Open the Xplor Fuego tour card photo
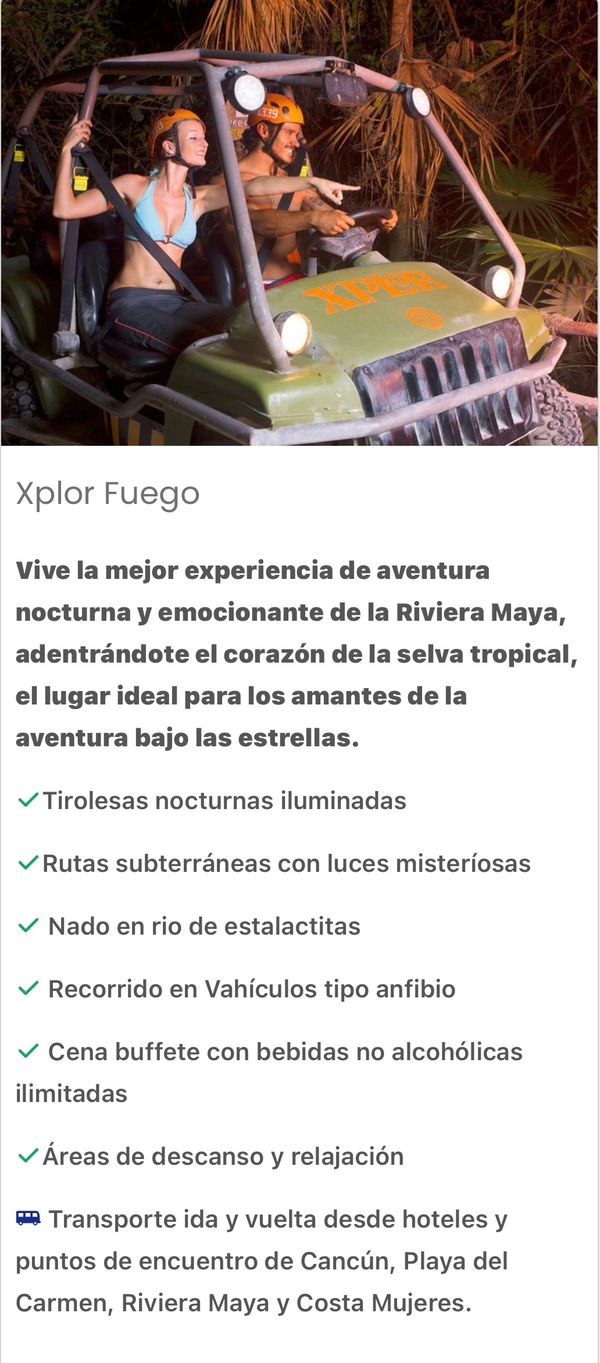The height and width of the screenshot is (1363, 600). [x=300, y=222]
